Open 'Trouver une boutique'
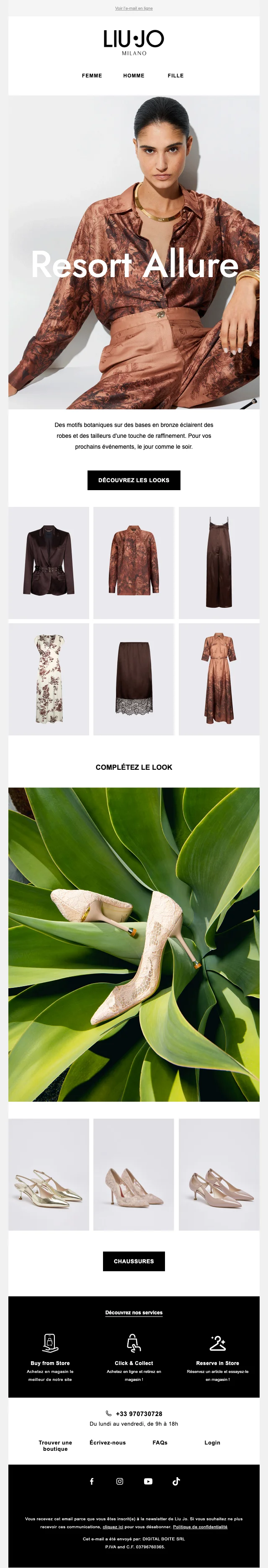The image size is (268, 1568). pyautogui.click(x=55, y=1446)
